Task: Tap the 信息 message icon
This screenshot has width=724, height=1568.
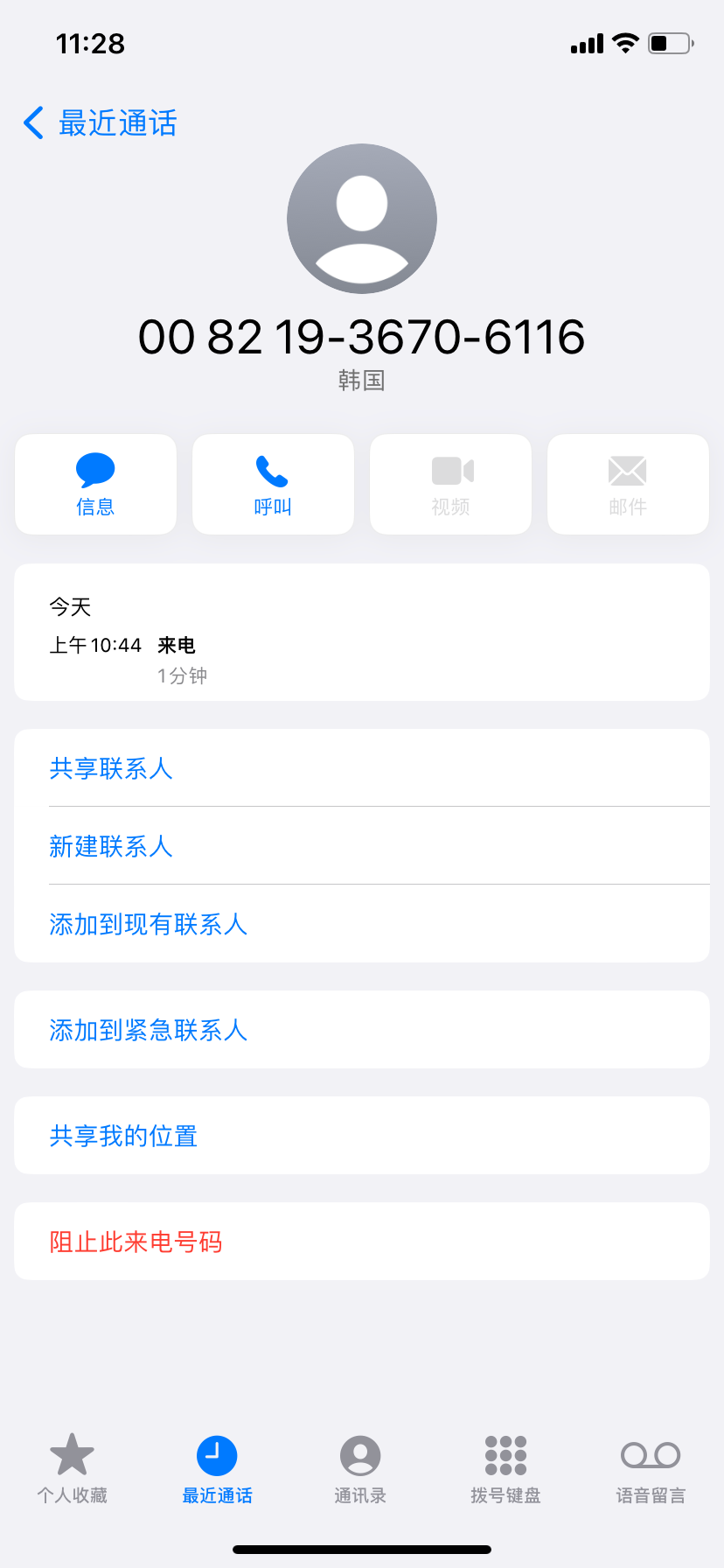Action: (95, 472)
